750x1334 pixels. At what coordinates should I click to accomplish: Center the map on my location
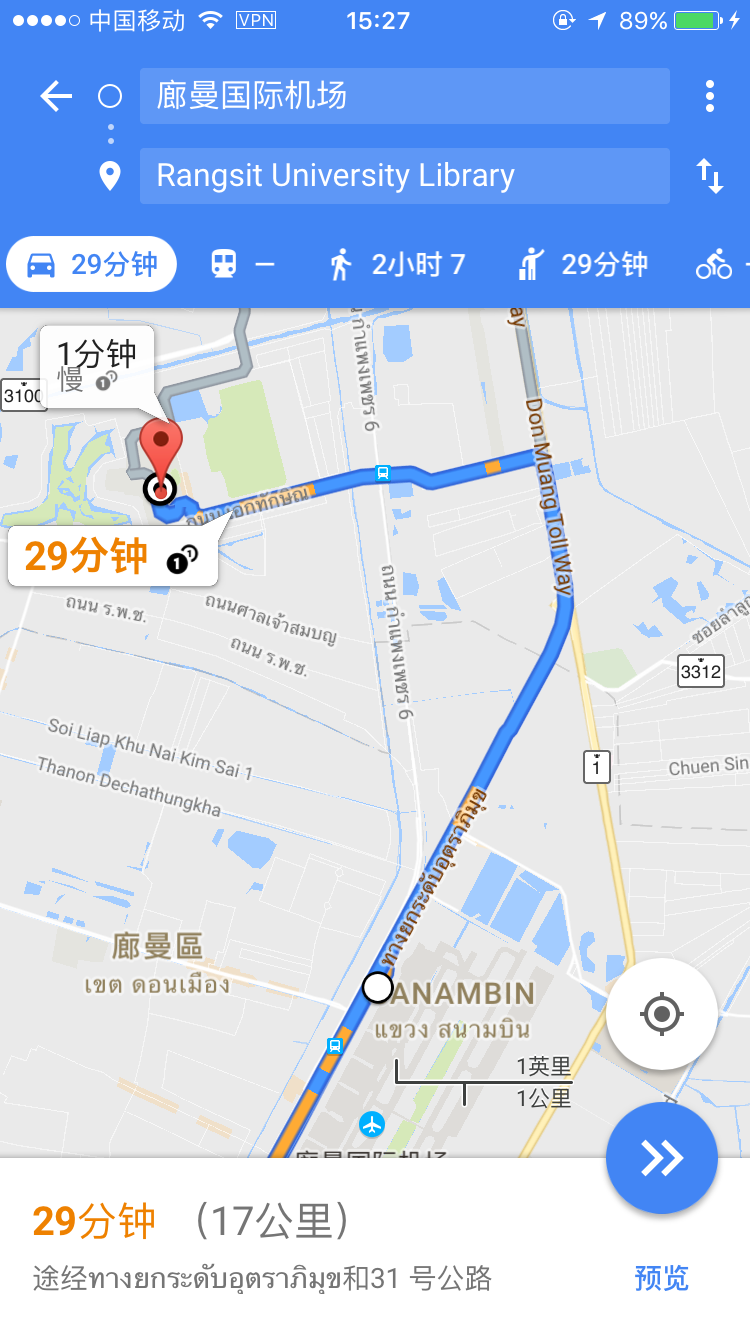[x=661, y=1015]
